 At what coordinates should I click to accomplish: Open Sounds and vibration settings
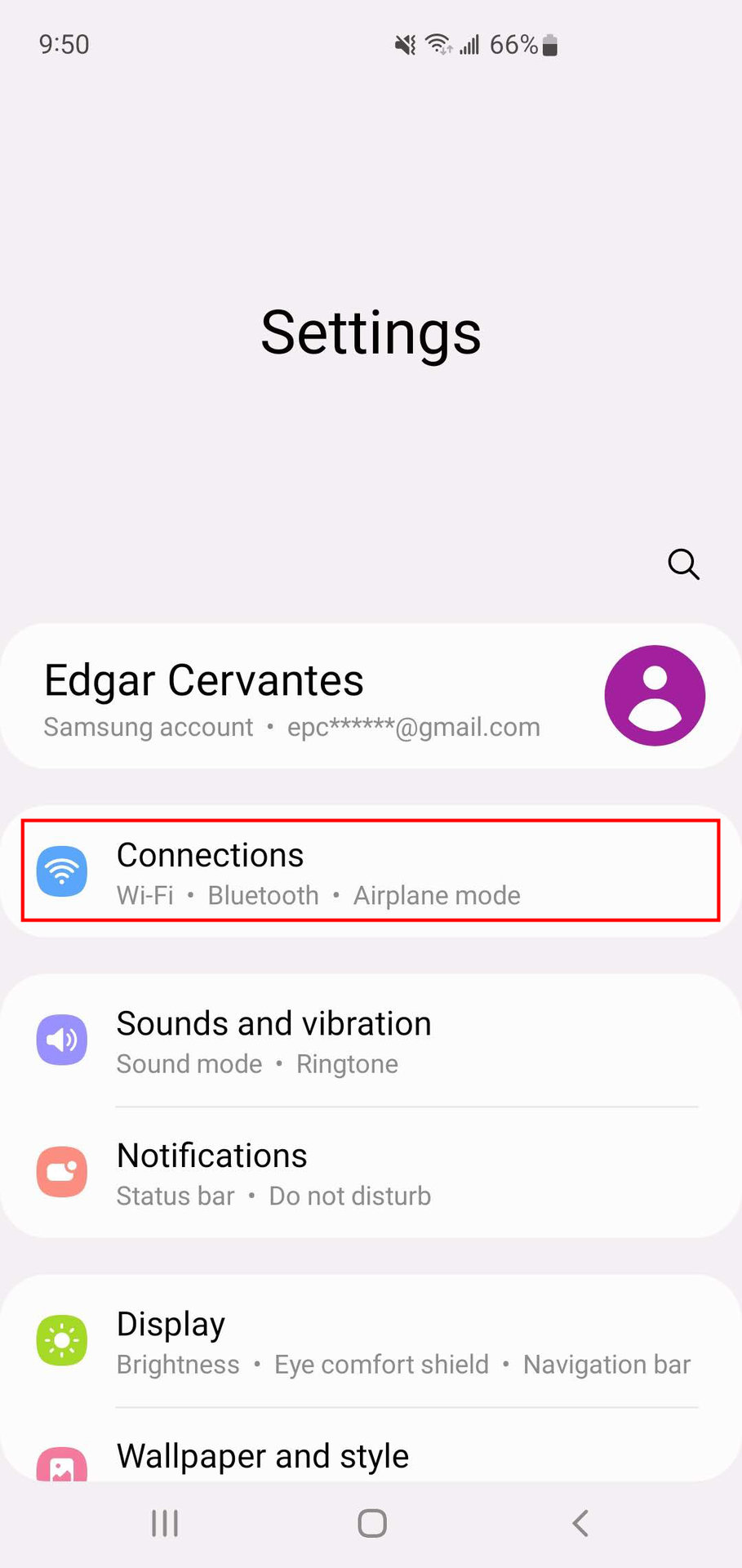(371, 1041)
